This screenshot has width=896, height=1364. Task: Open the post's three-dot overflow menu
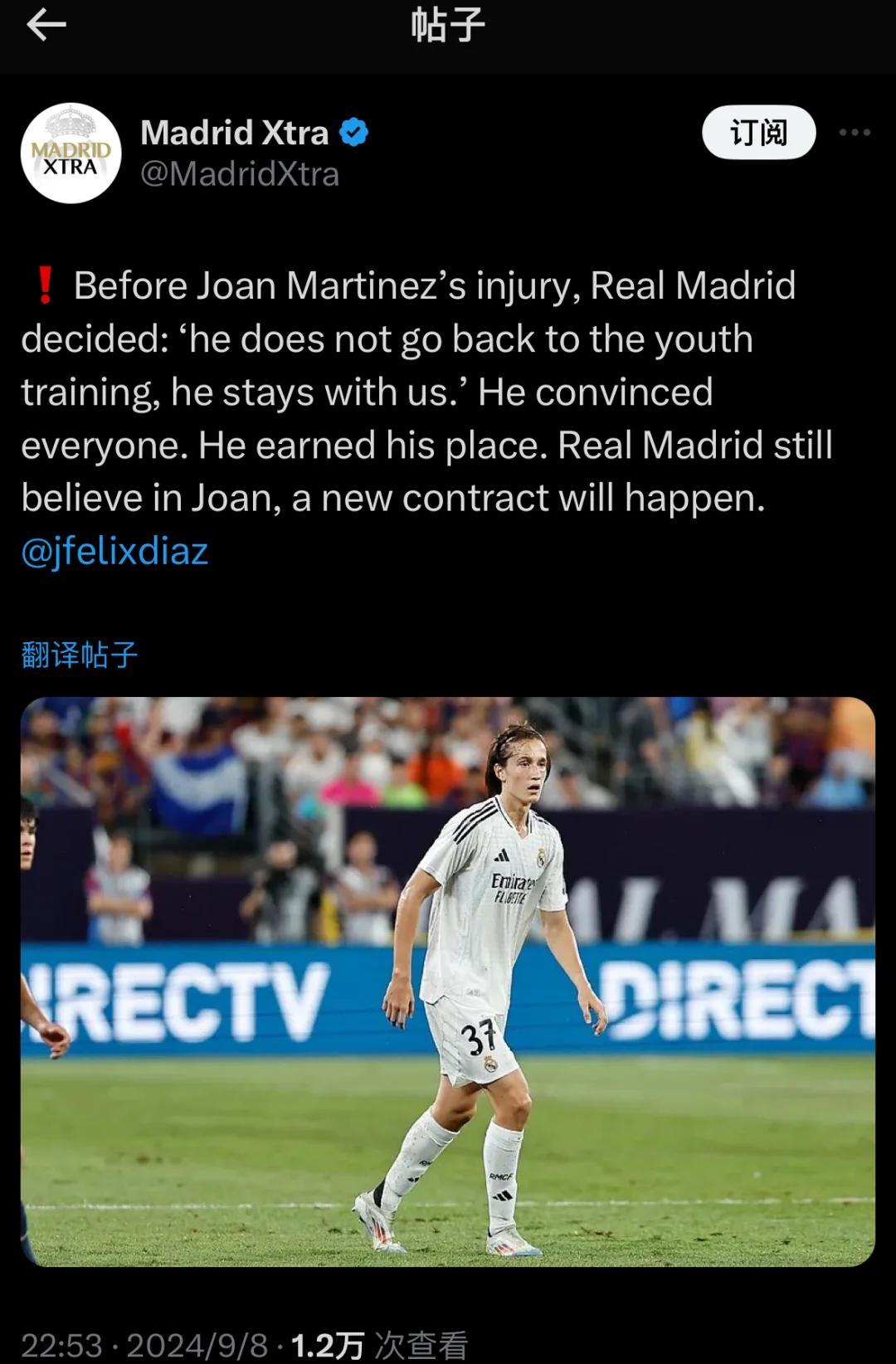[855, 133]
